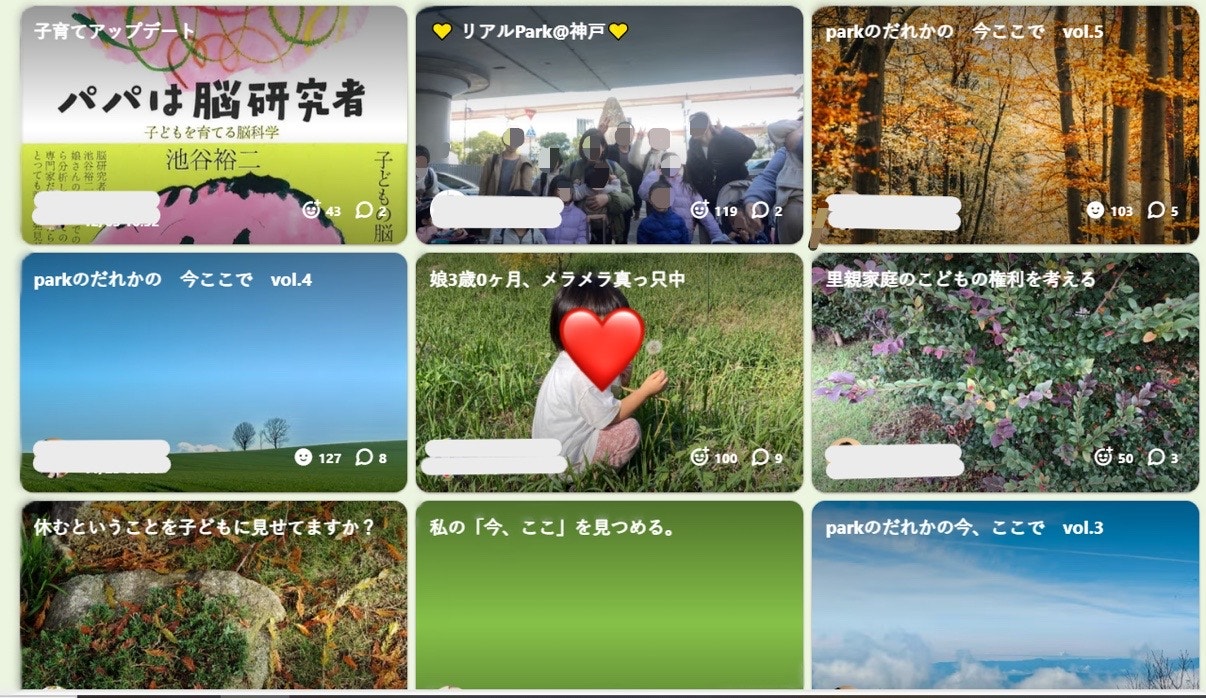Open the 休むということを子どもに見せてますか？ card
This screenshot has width=1206, height=698.
(x=213, y=600)
